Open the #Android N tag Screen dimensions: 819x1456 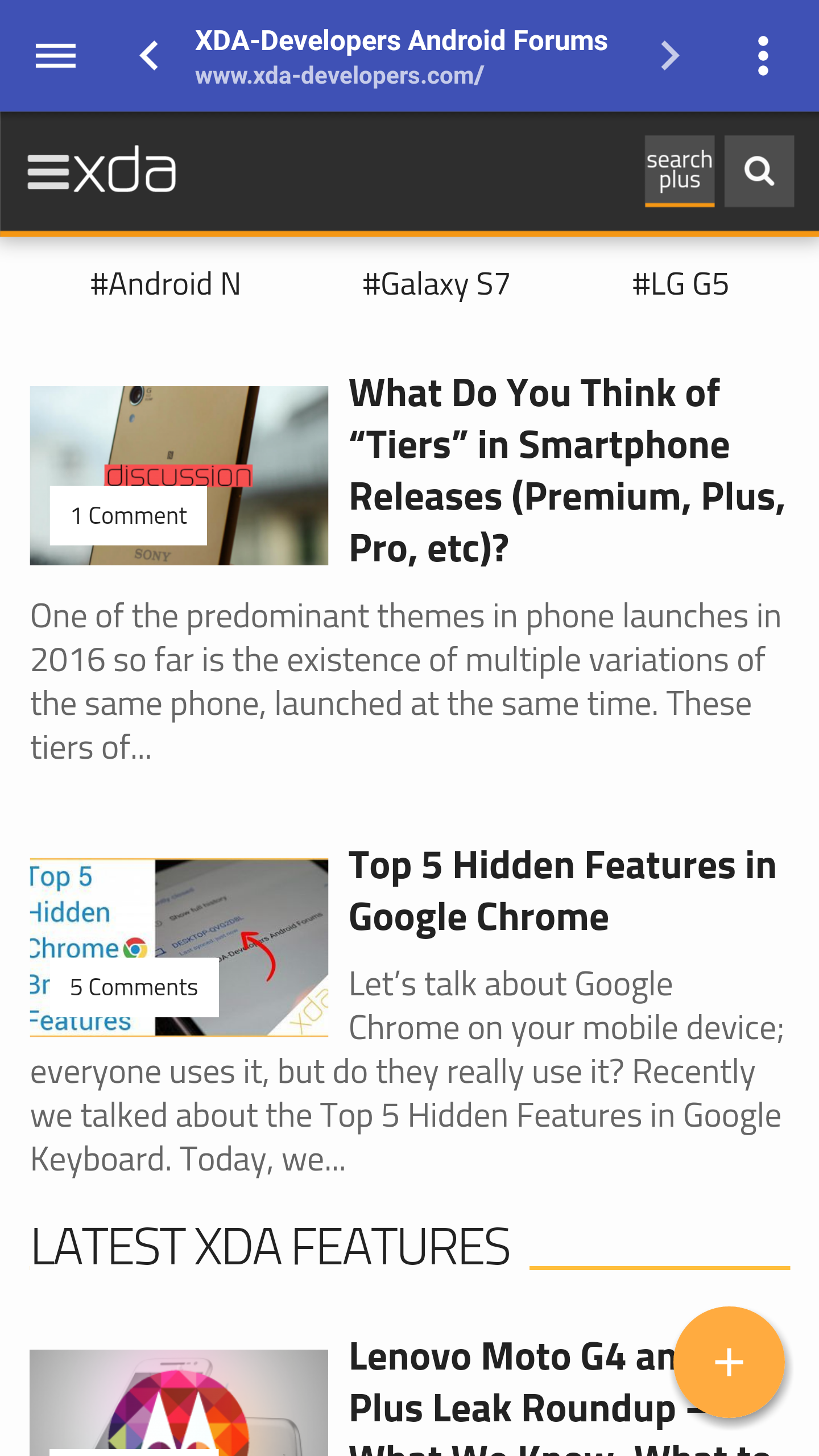pyautogui.click(x=166, y=284)
